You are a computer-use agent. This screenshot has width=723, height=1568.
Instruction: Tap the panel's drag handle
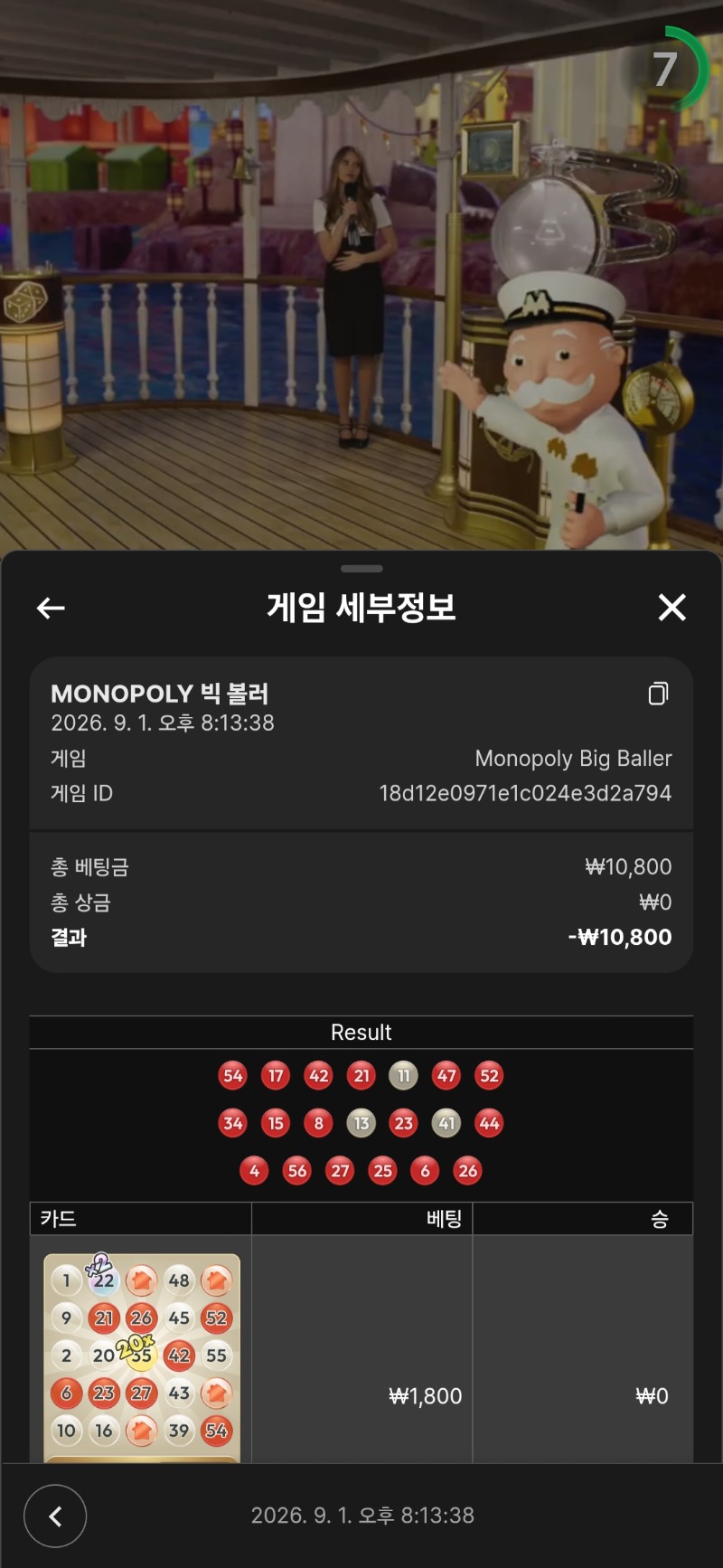point(362,569)
